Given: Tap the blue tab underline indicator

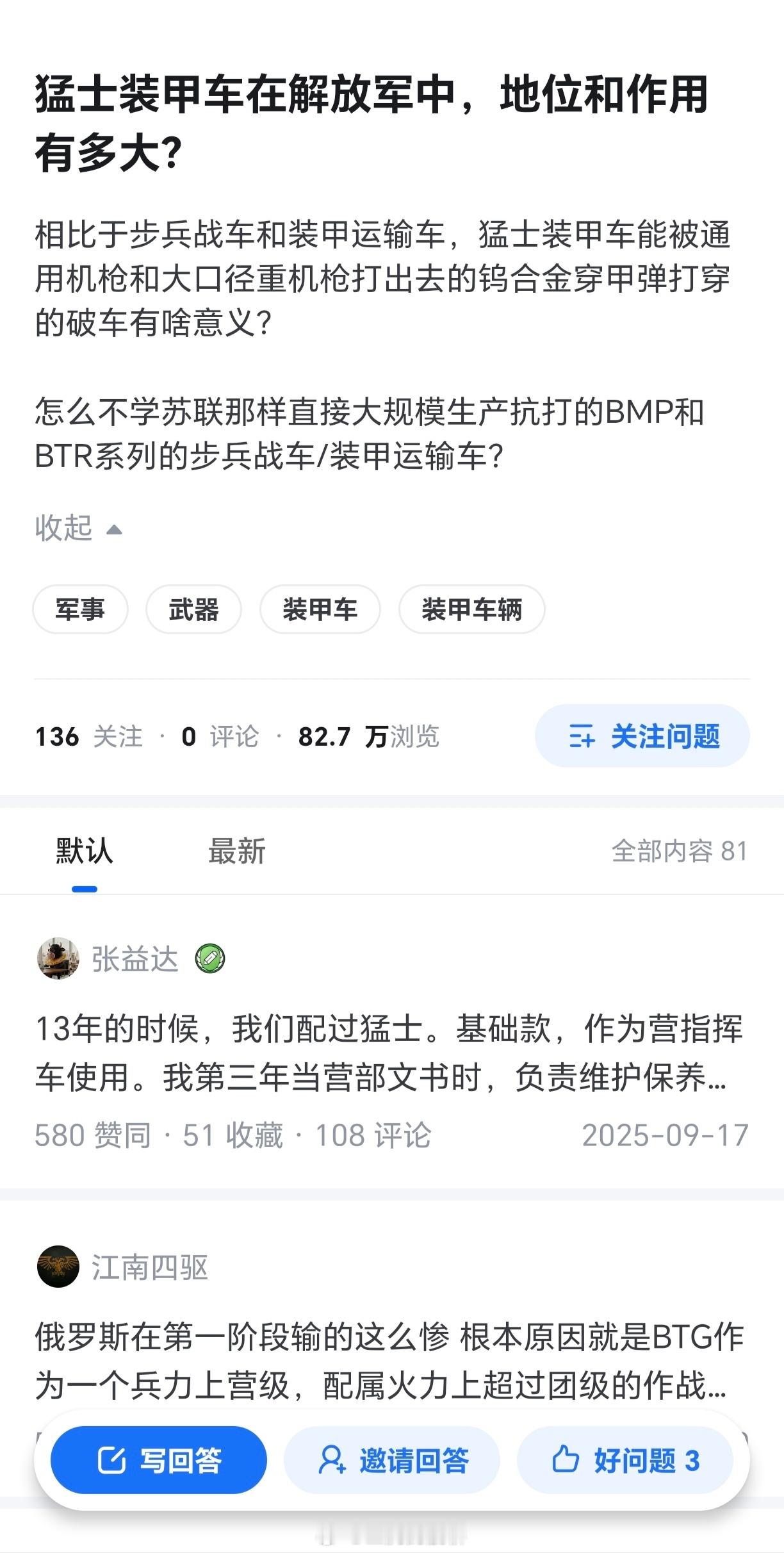Looking at the screenshot, I should [83, 888].
